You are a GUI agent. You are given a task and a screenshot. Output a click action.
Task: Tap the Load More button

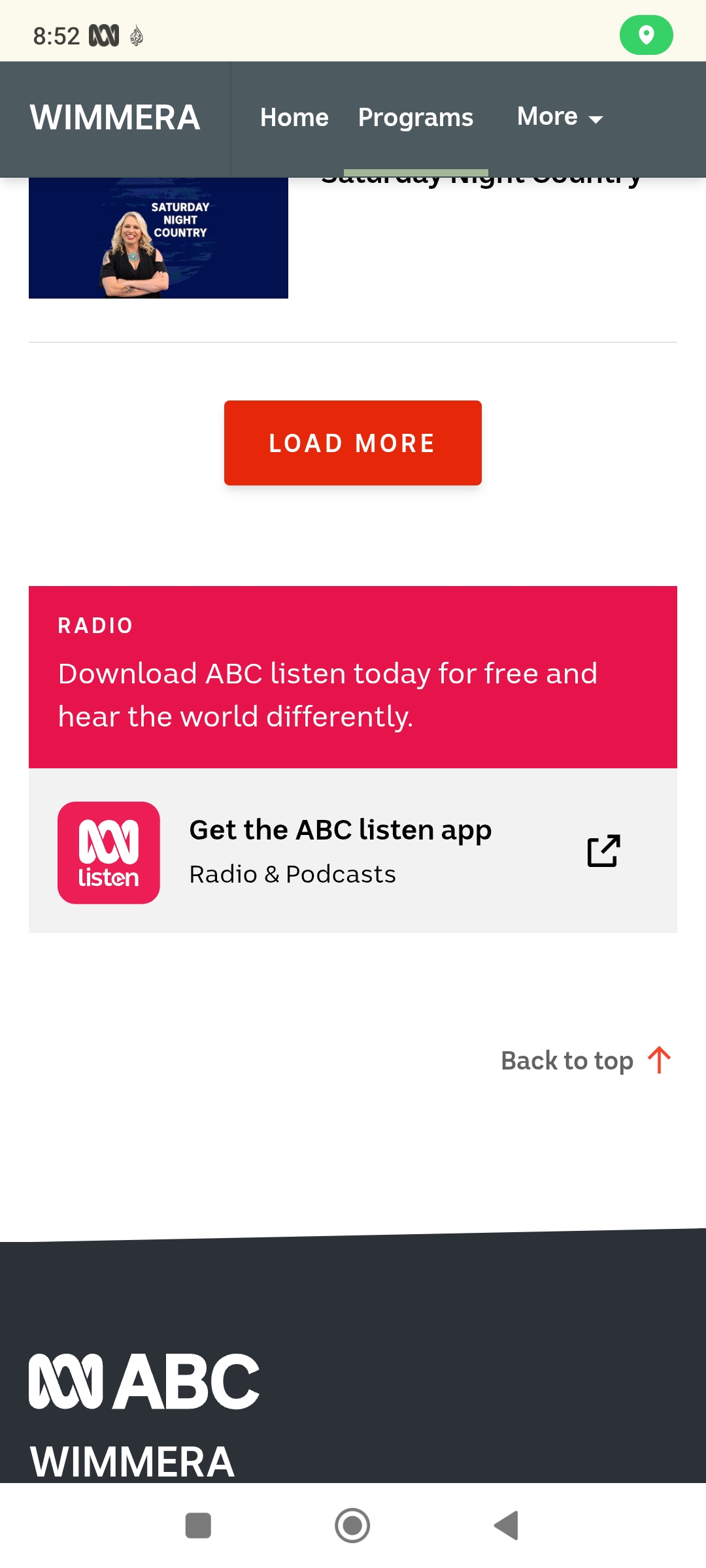[353, 443]
